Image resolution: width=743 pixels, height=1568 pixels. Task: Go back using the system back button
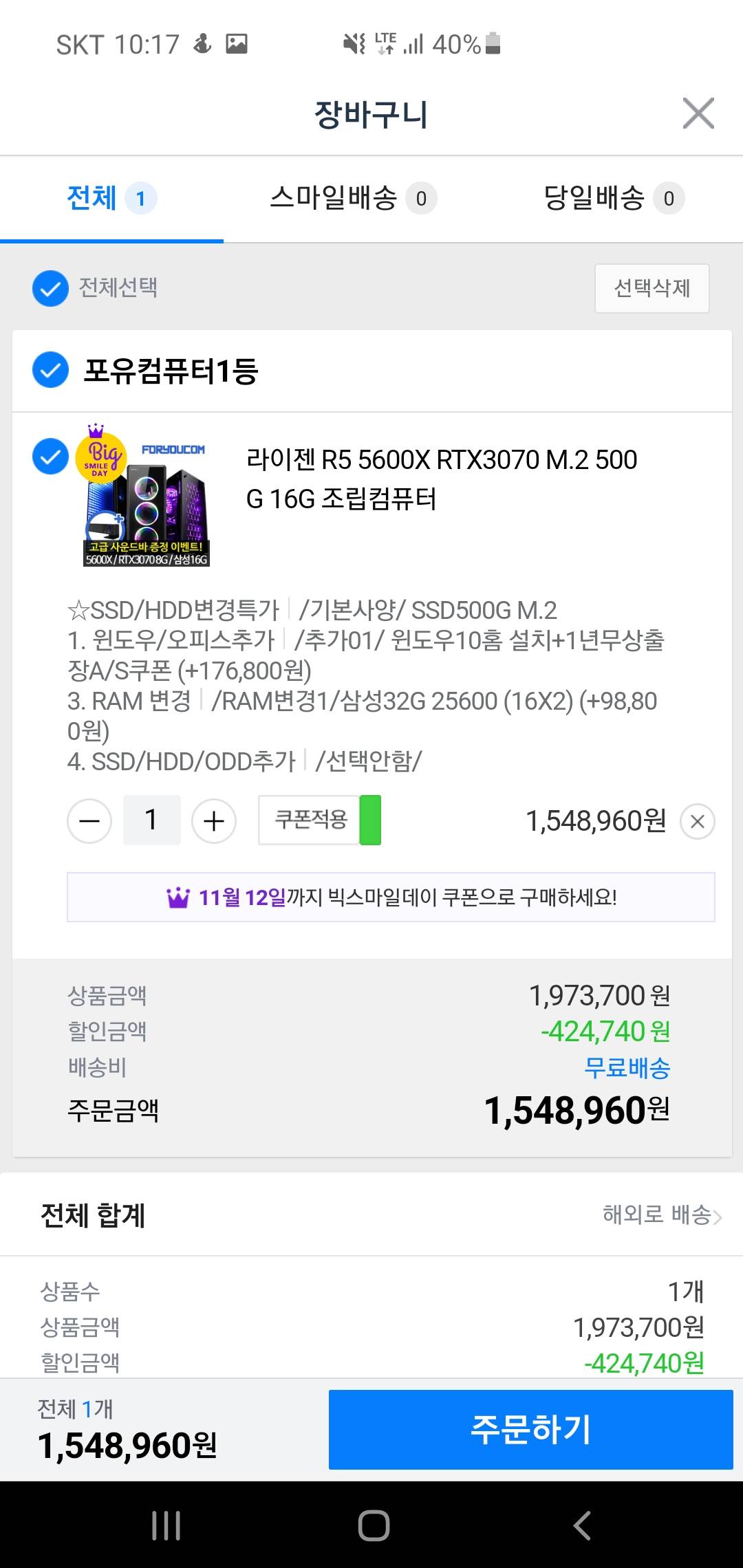coord(582,1525)
